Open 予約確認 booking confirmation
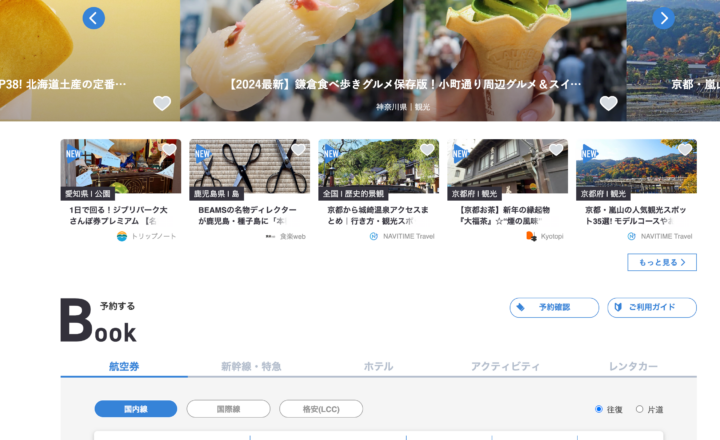This screenshot has width=720, height=440. click(x=554, y=308)
